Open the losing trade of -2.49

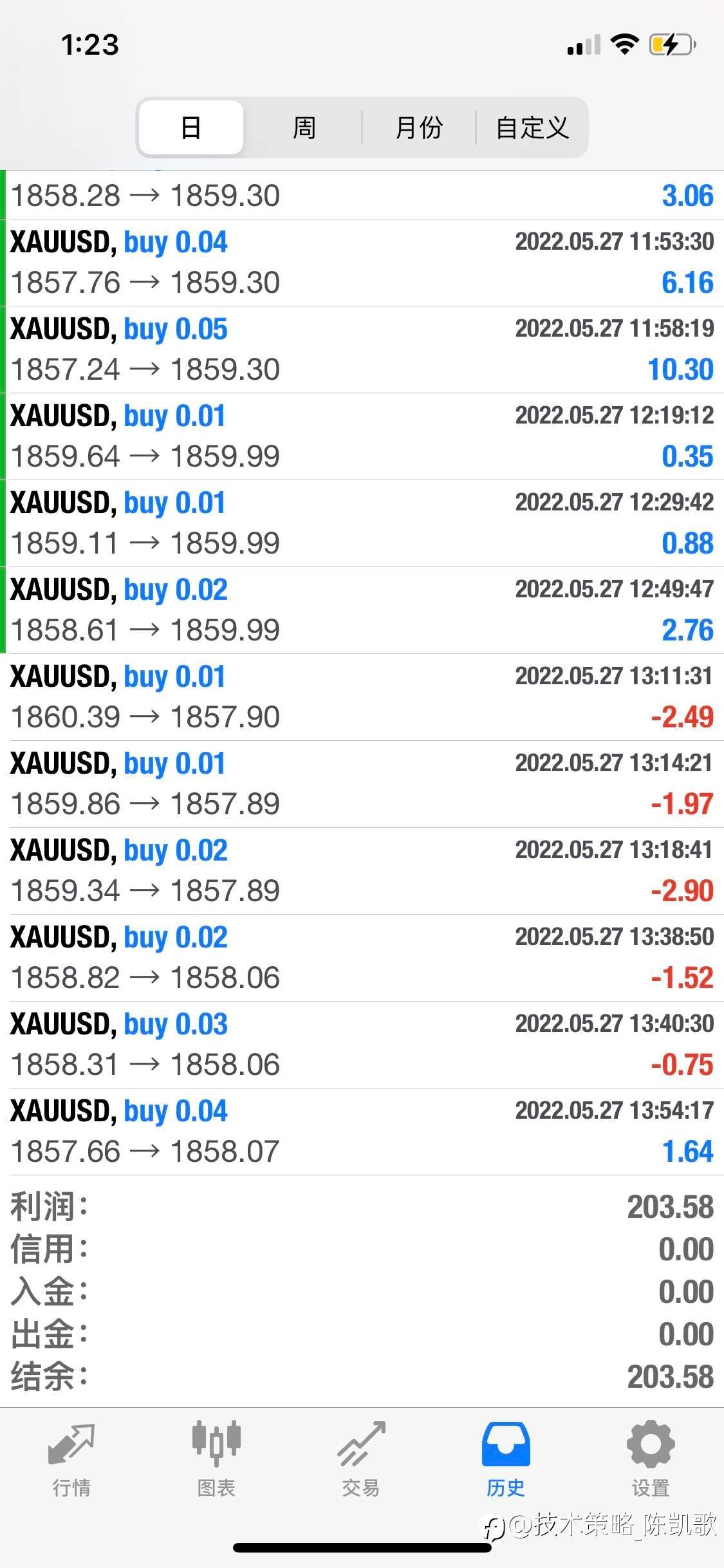(362, 697)
